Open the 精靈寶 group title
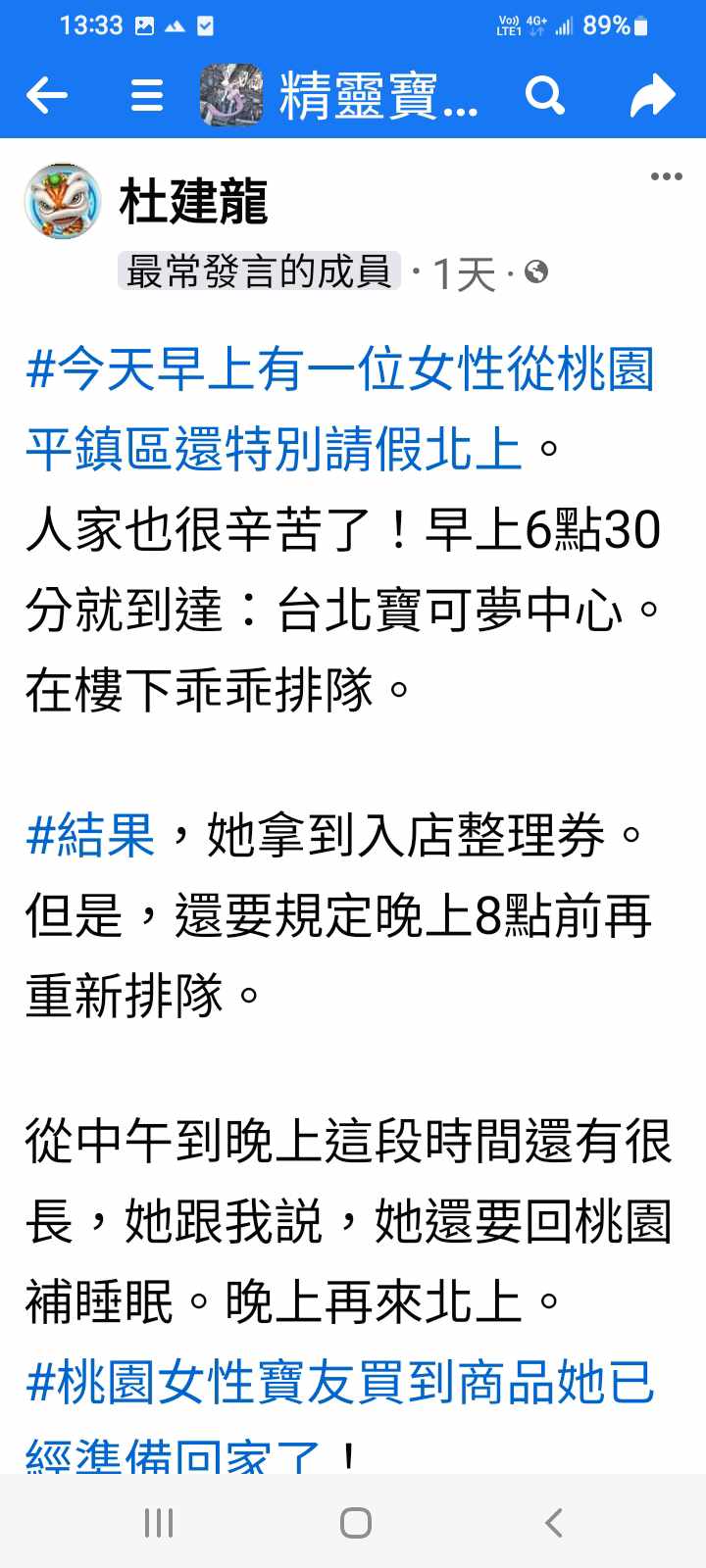The width and height of the screenshot is (706, 1568). (378, 95)
